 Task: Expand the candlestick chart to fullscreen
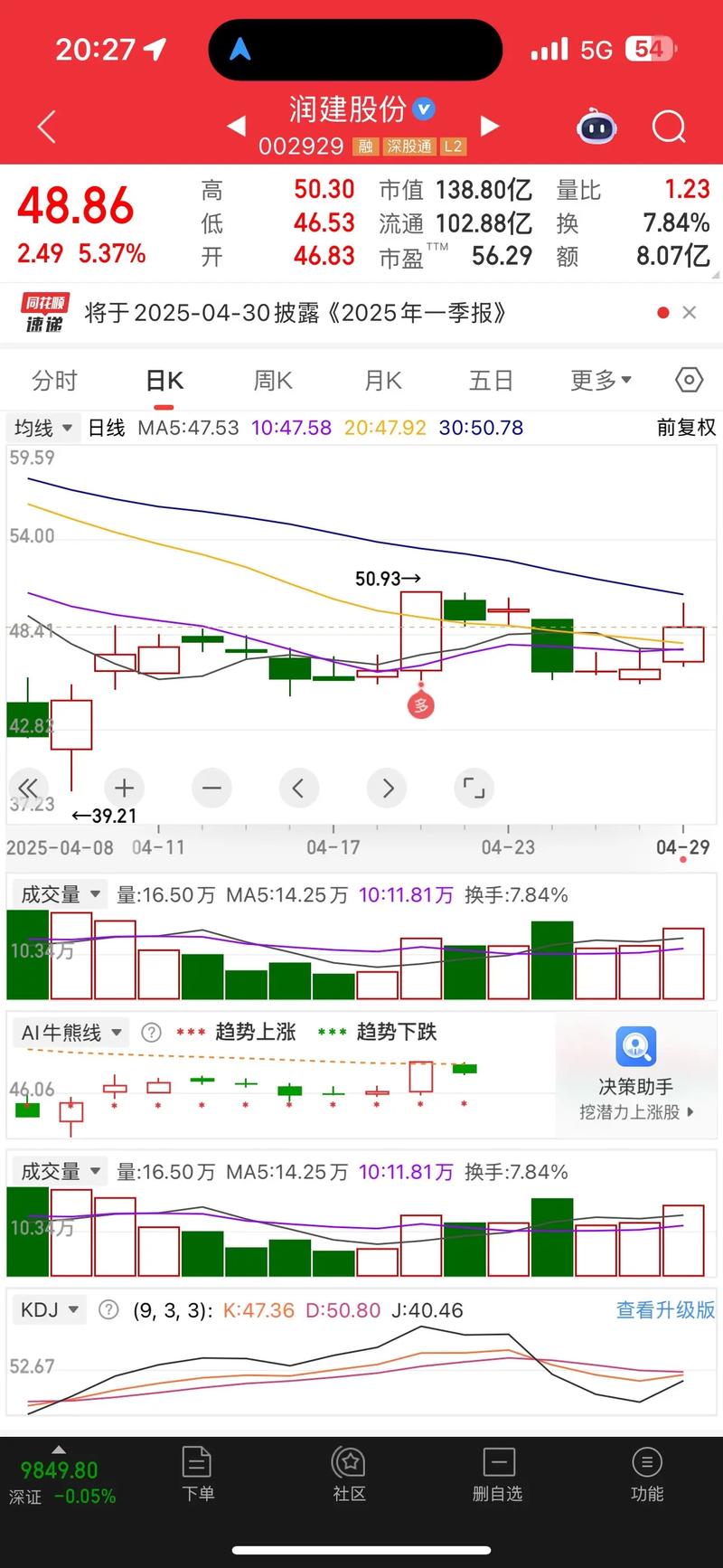(474, 788)
